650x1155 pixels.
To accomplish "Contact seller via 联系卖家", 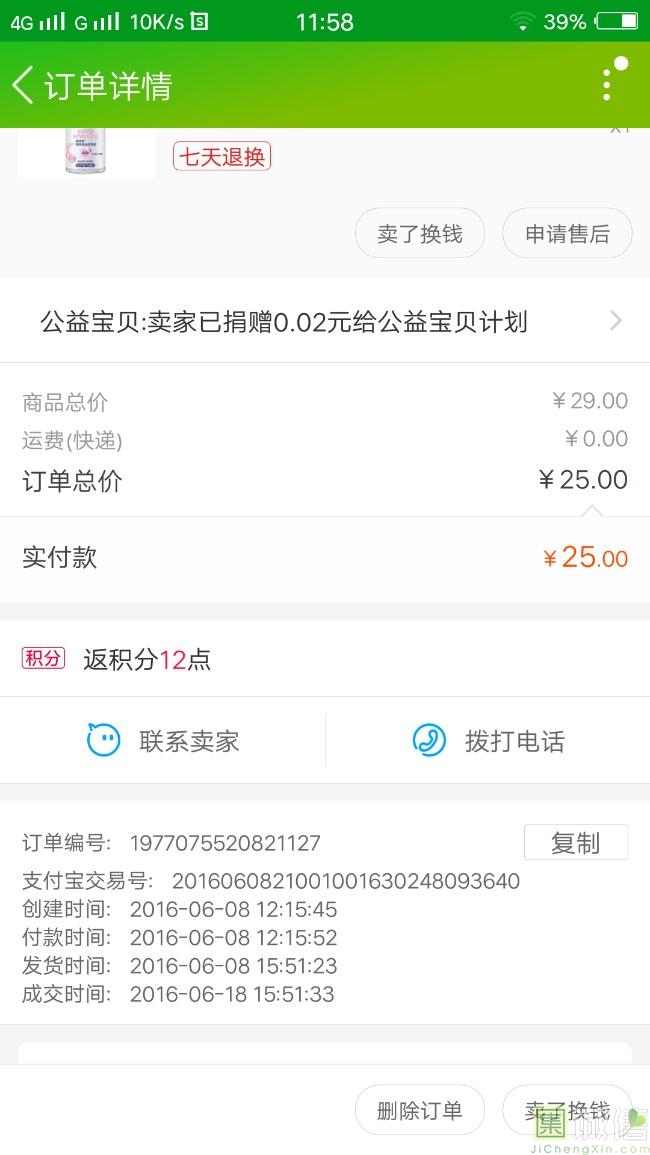I will (163, 740).
